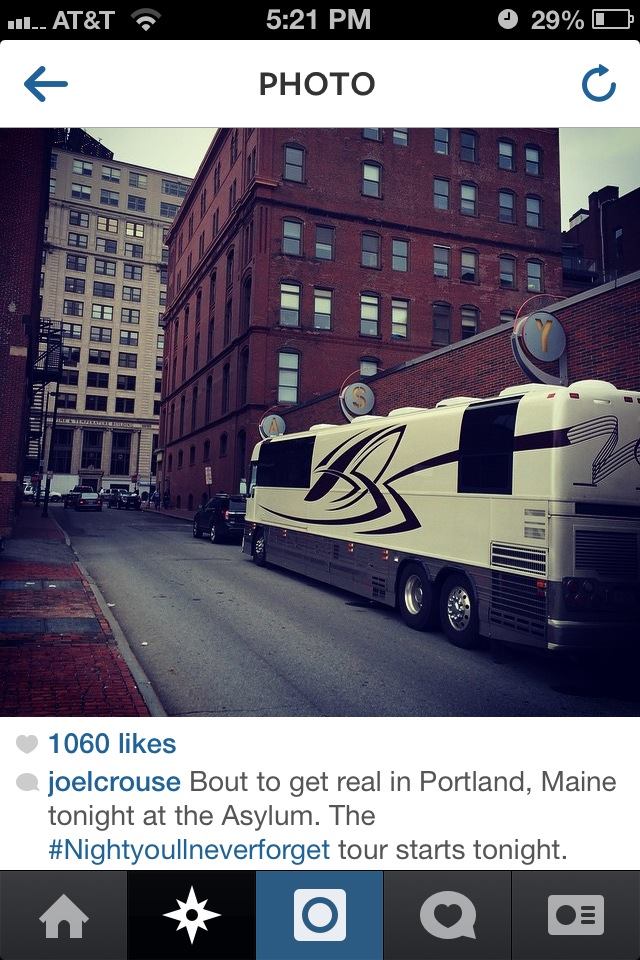The height and width of the screenshot is (960, 640).
Task: Switch to the news activity tab
Action: pos(447,916)
